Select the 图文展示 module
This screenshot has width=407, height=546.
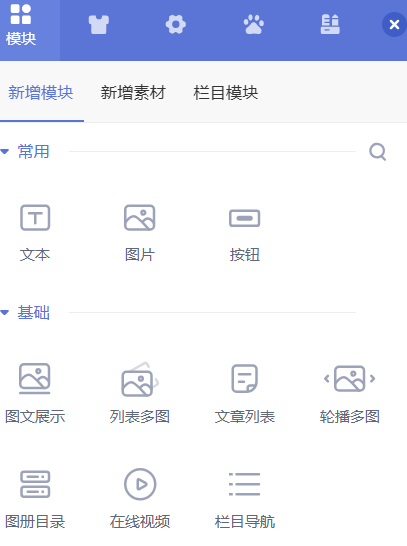tap(35, 393)
